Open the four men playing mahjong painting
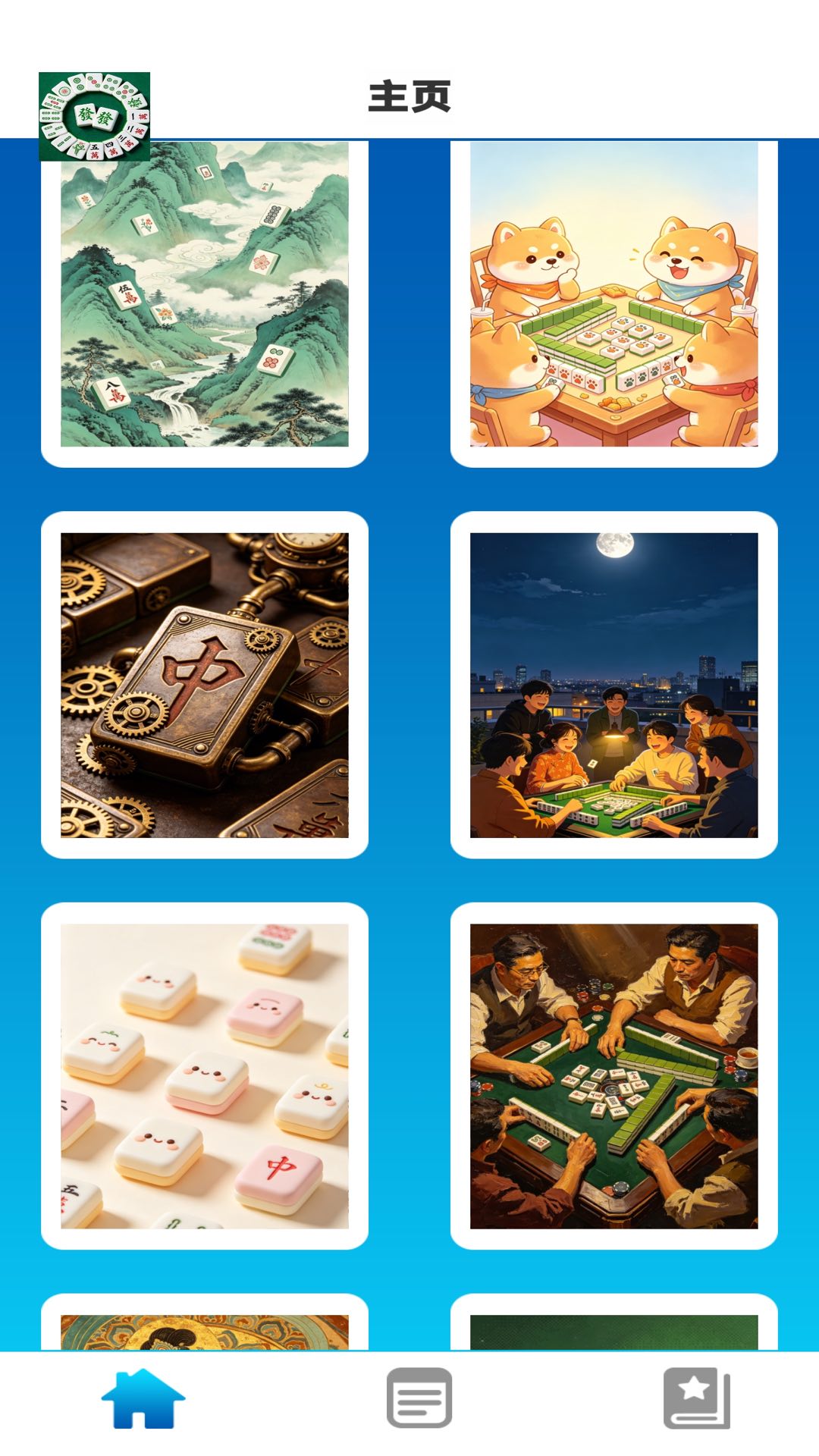The width and height of the screenshot is (819, 1456). (614, 1076)
